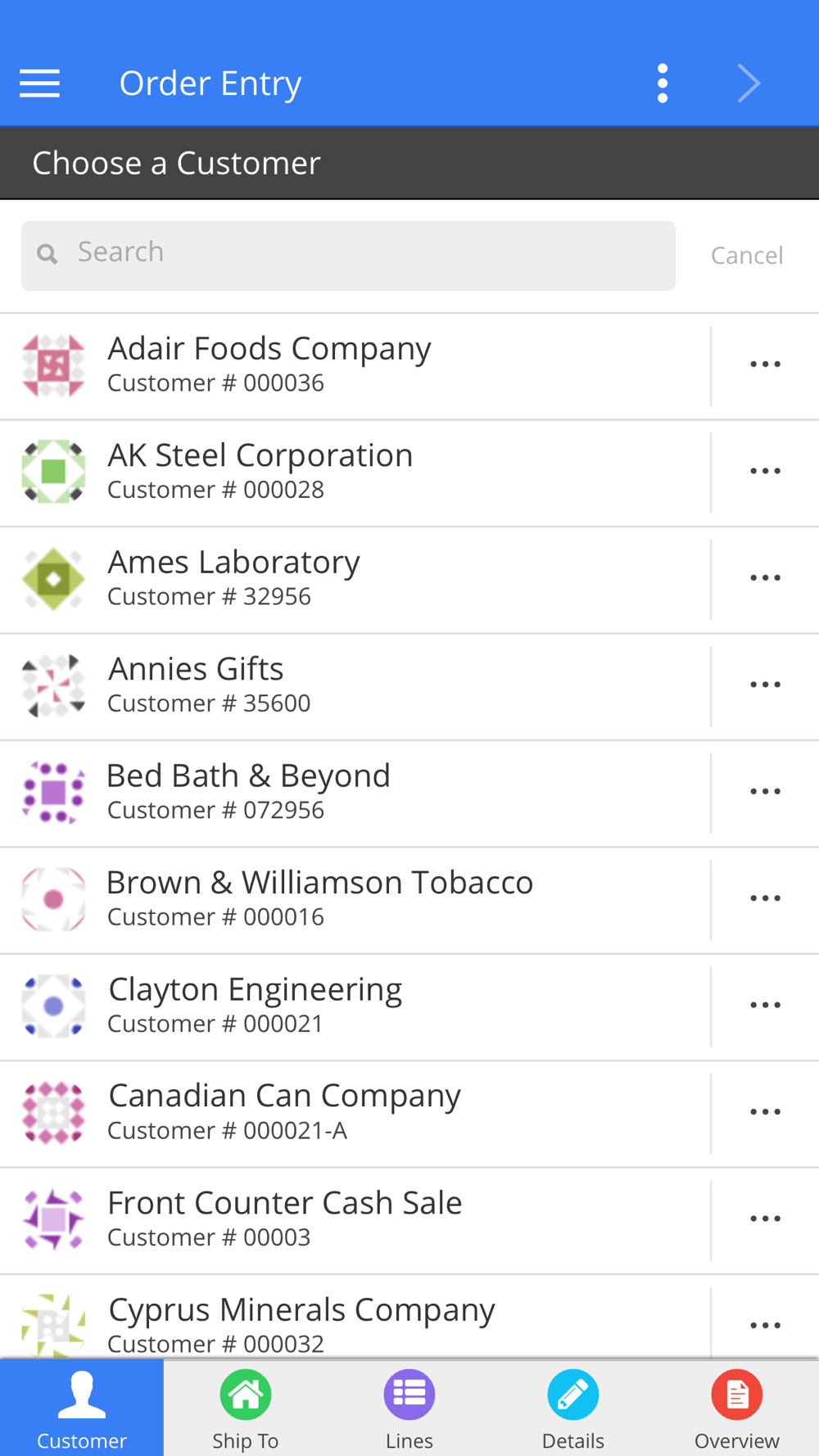Choose Cyprus Minerals Company

(x=355, y=1317)
